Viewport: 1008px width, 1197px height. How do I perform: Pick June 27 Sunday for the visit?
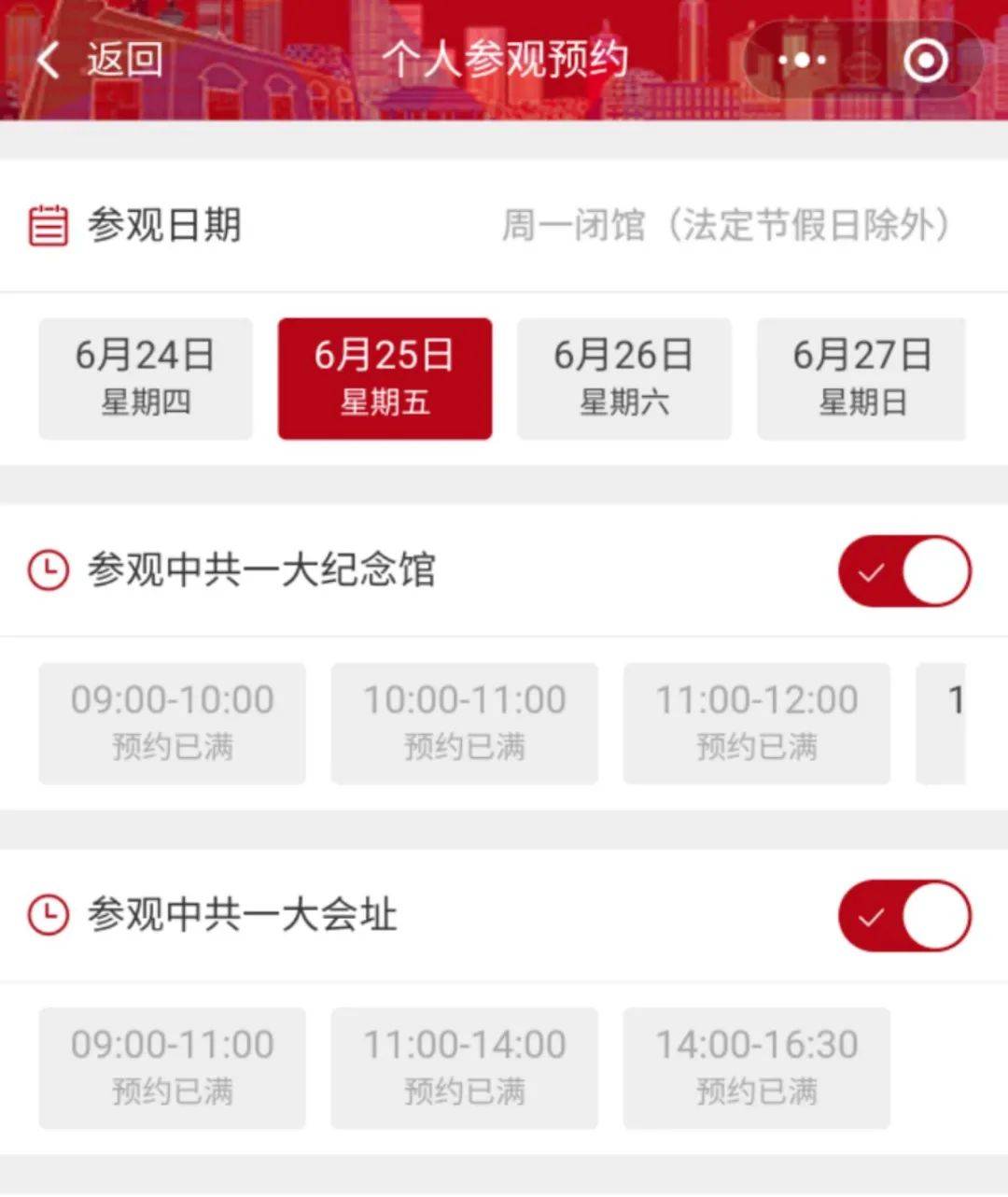[x=861, y=378]
